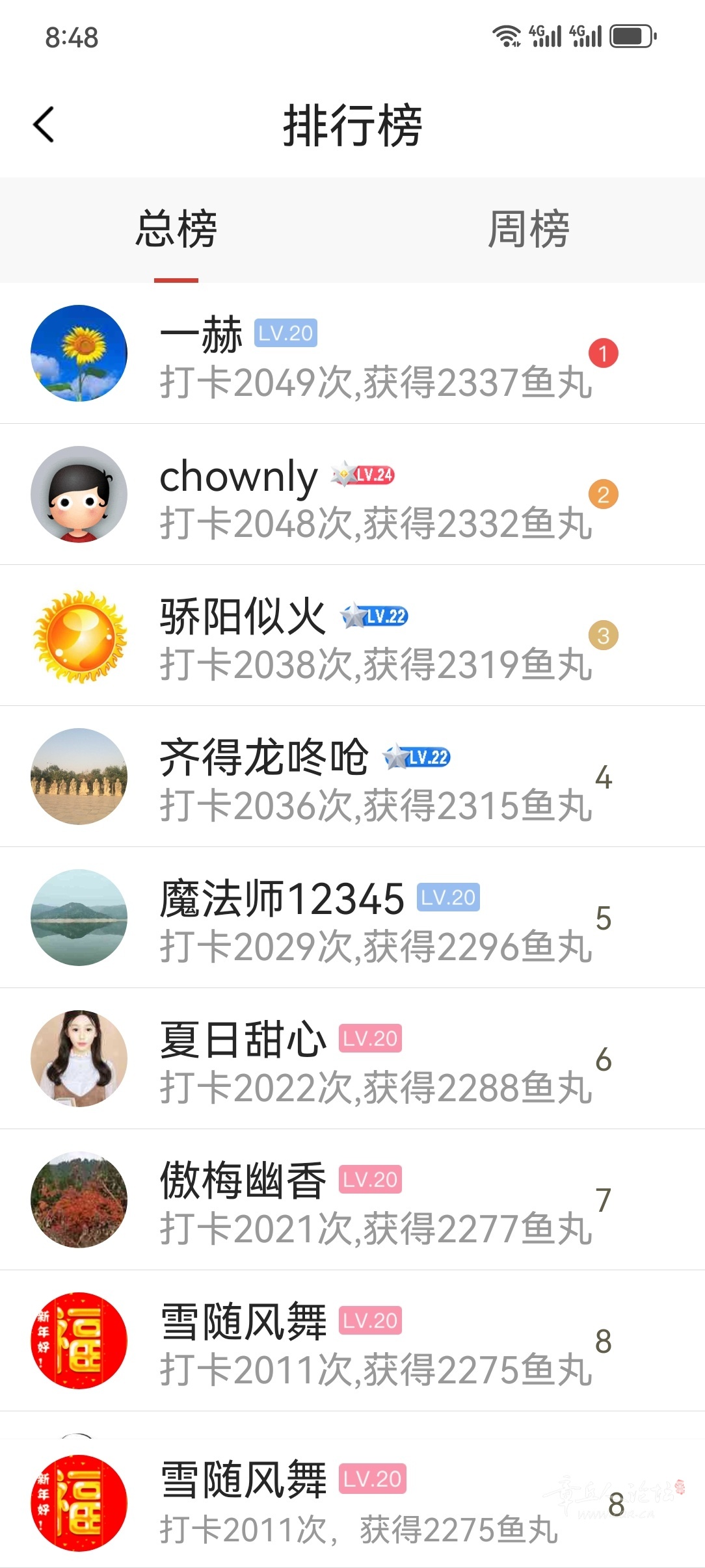Switch to the 周榜 tab
Screen dimensions: 705x1568
528,229
